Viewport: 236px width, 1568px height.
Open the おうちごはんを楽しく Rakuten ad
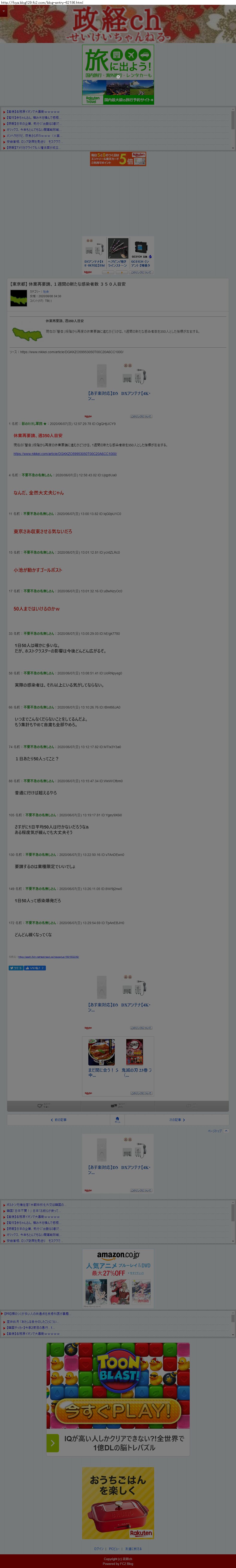point(118,1503)
